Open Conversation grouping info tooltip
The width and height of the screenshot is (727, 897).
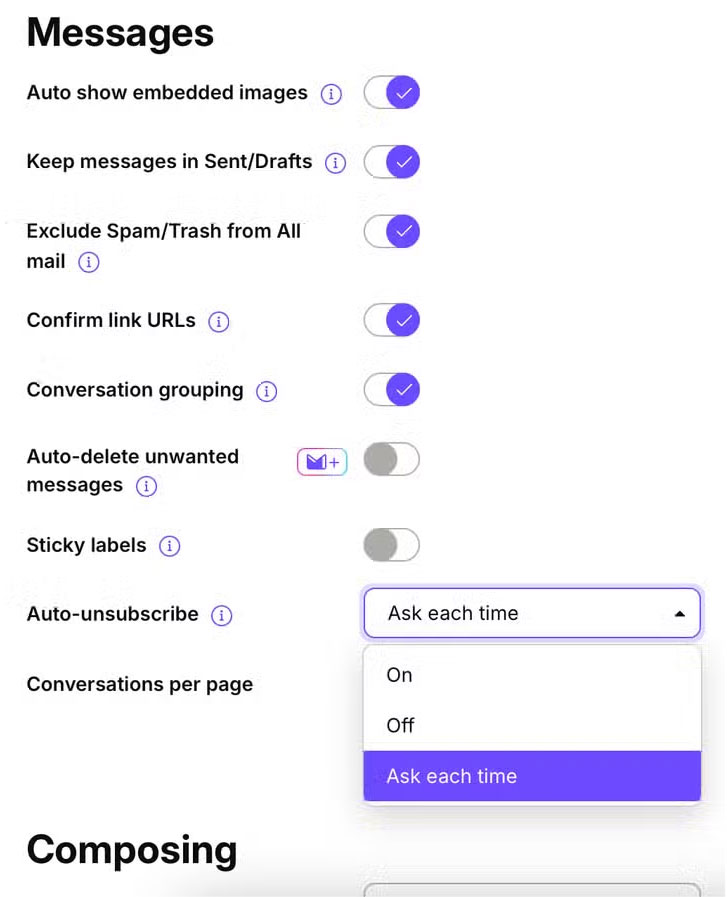point(266,391)
